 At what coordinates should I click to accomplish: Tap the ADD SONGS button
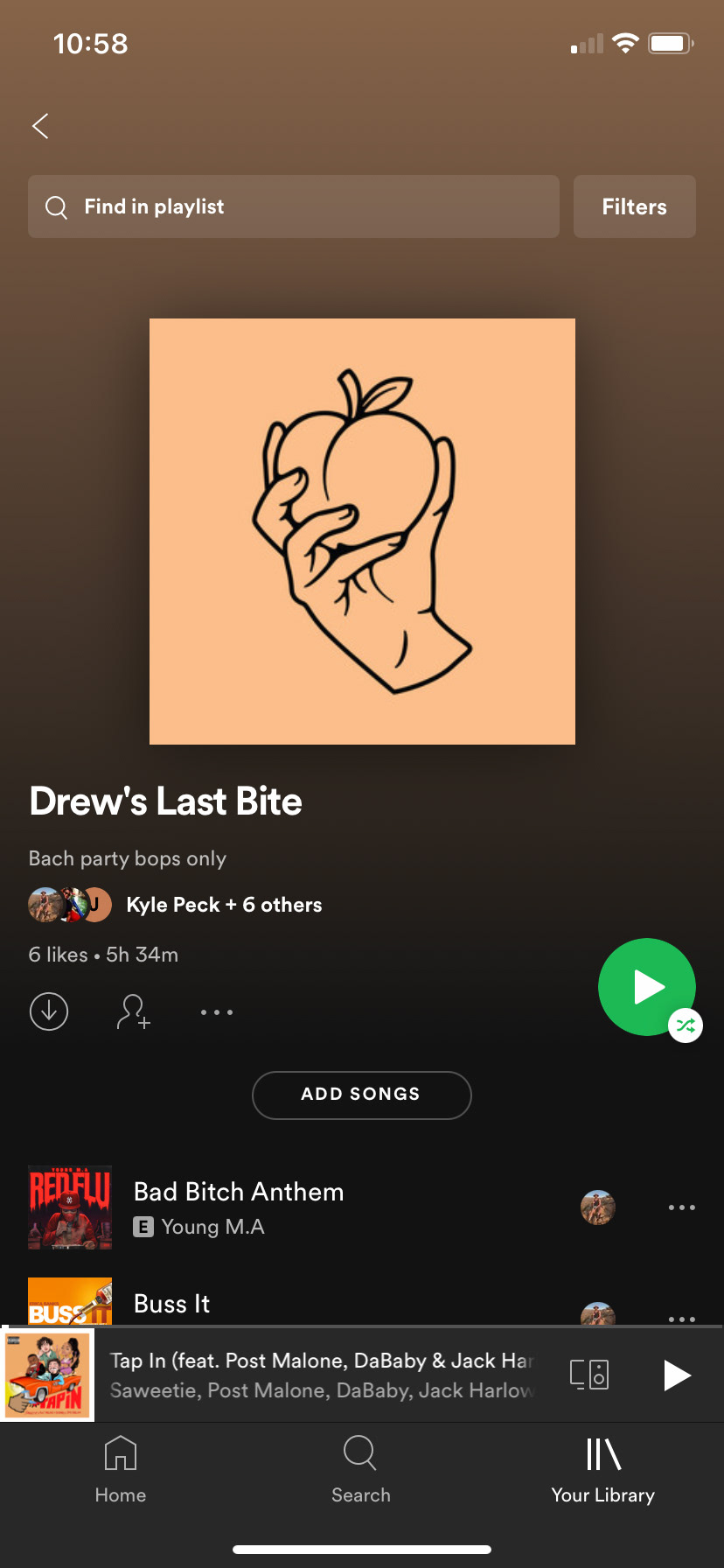[x=361, y=1095]
